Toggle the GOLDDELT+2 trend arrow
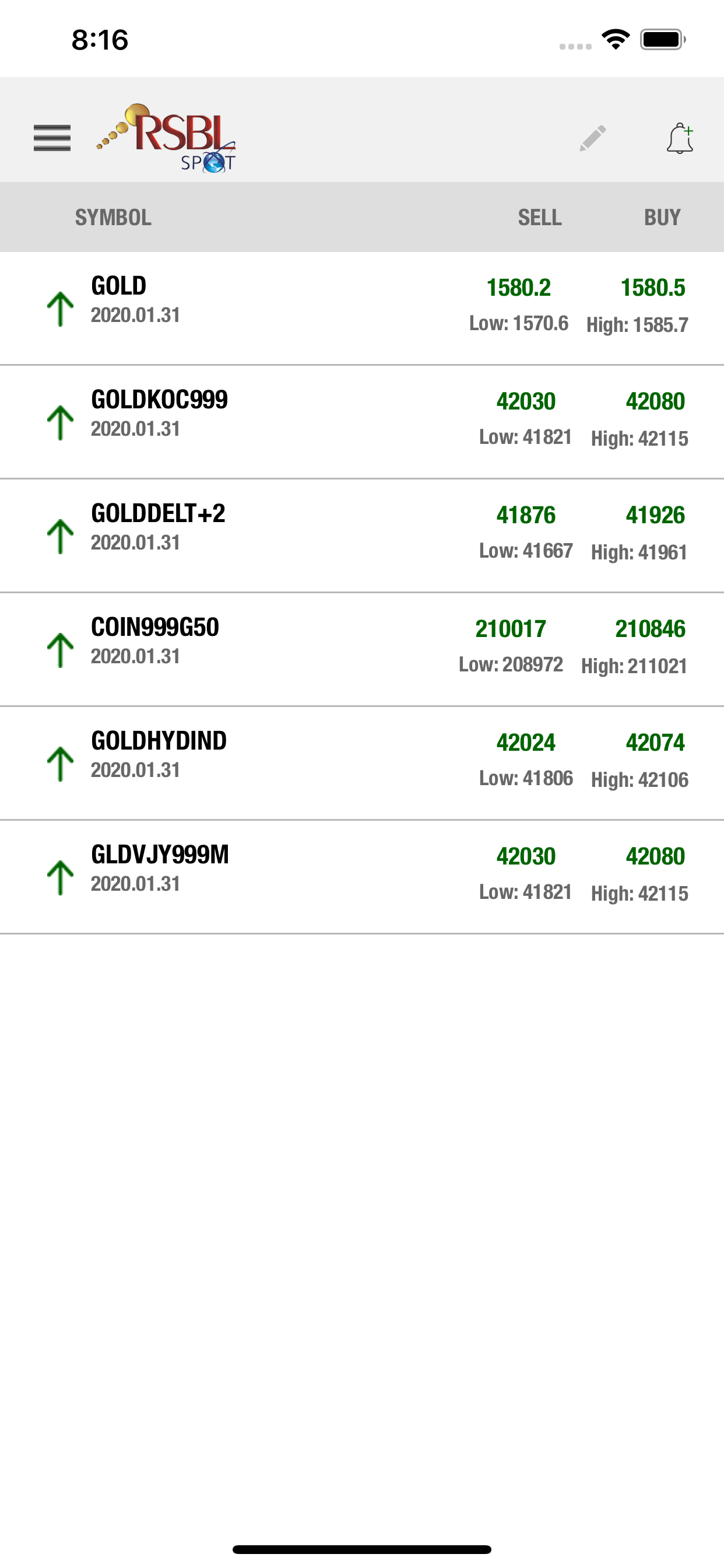This screenshot has height=1568, width=724. pos(60,534)
